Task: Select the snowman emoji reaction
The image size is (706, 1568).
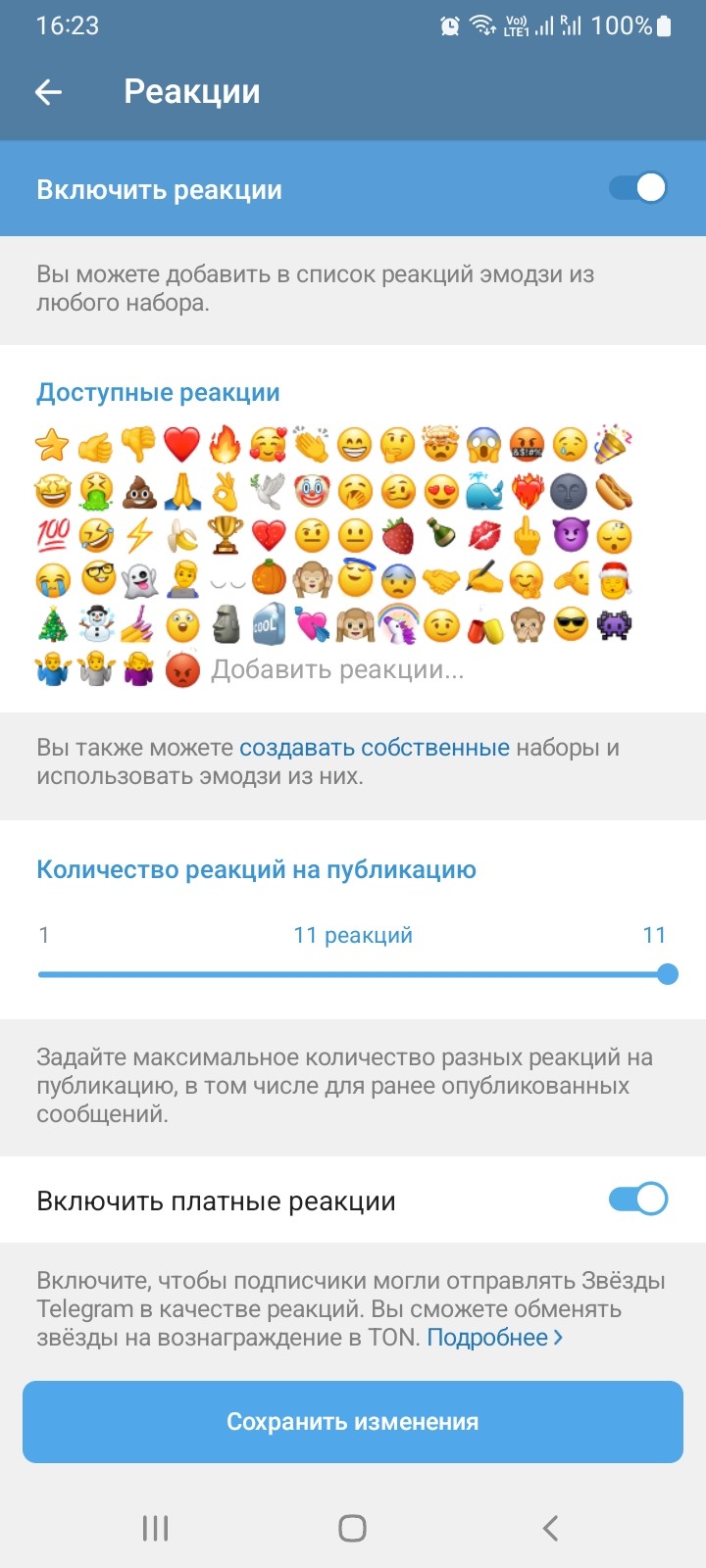Action: [x=98, y=625]
